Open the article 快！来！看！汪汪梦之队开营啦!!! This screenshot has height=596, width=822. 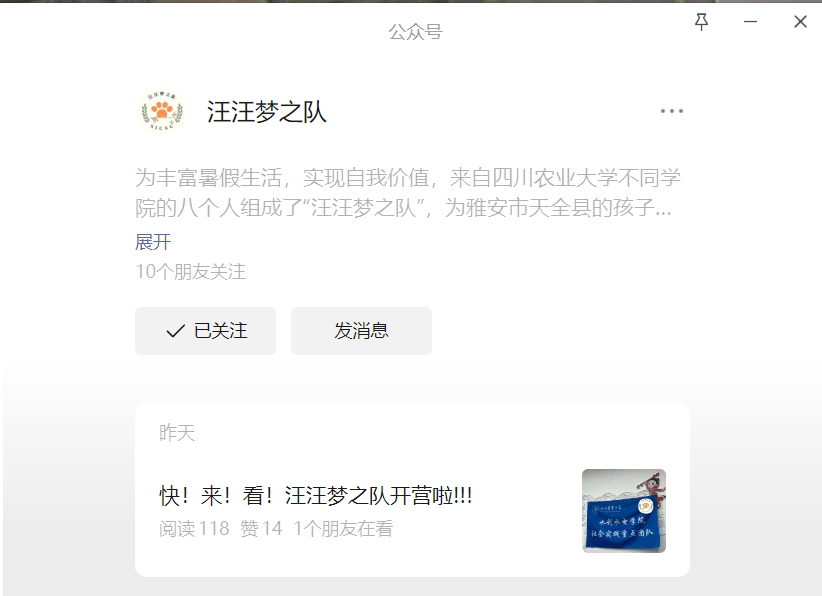tap(316, 496)
